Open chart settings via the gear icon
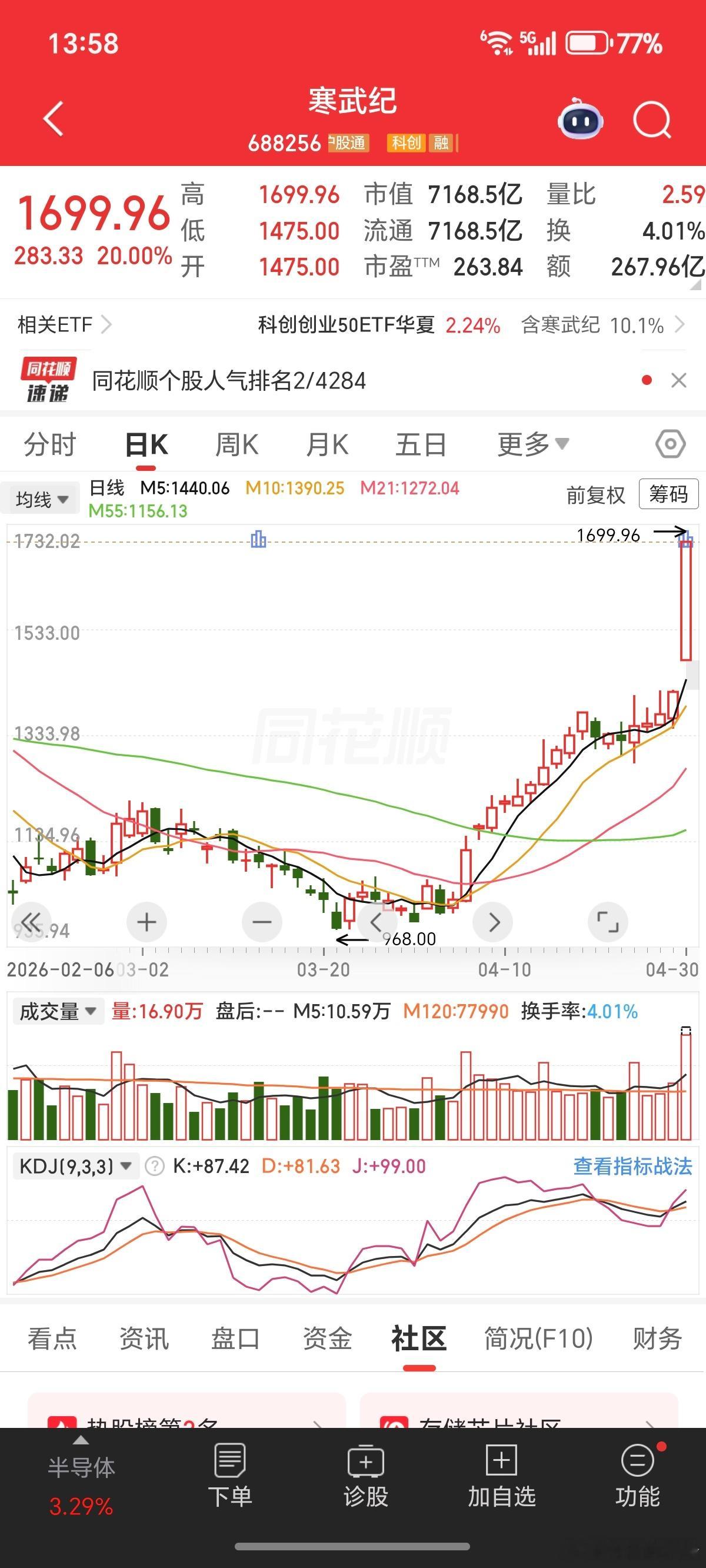 tap(670, 444)
